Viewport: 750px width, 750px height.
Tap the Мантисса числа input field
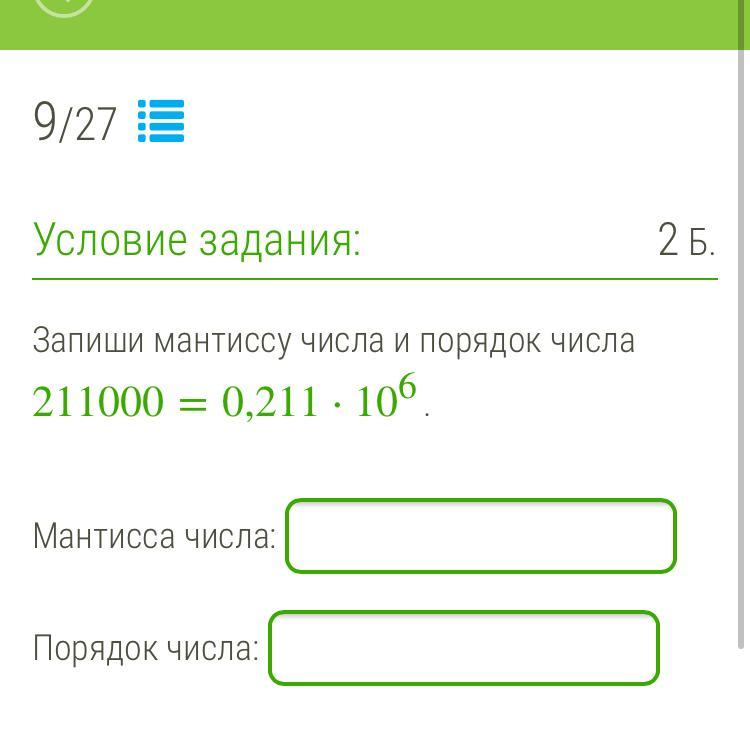pyautogui.click(x=481, y=536)
